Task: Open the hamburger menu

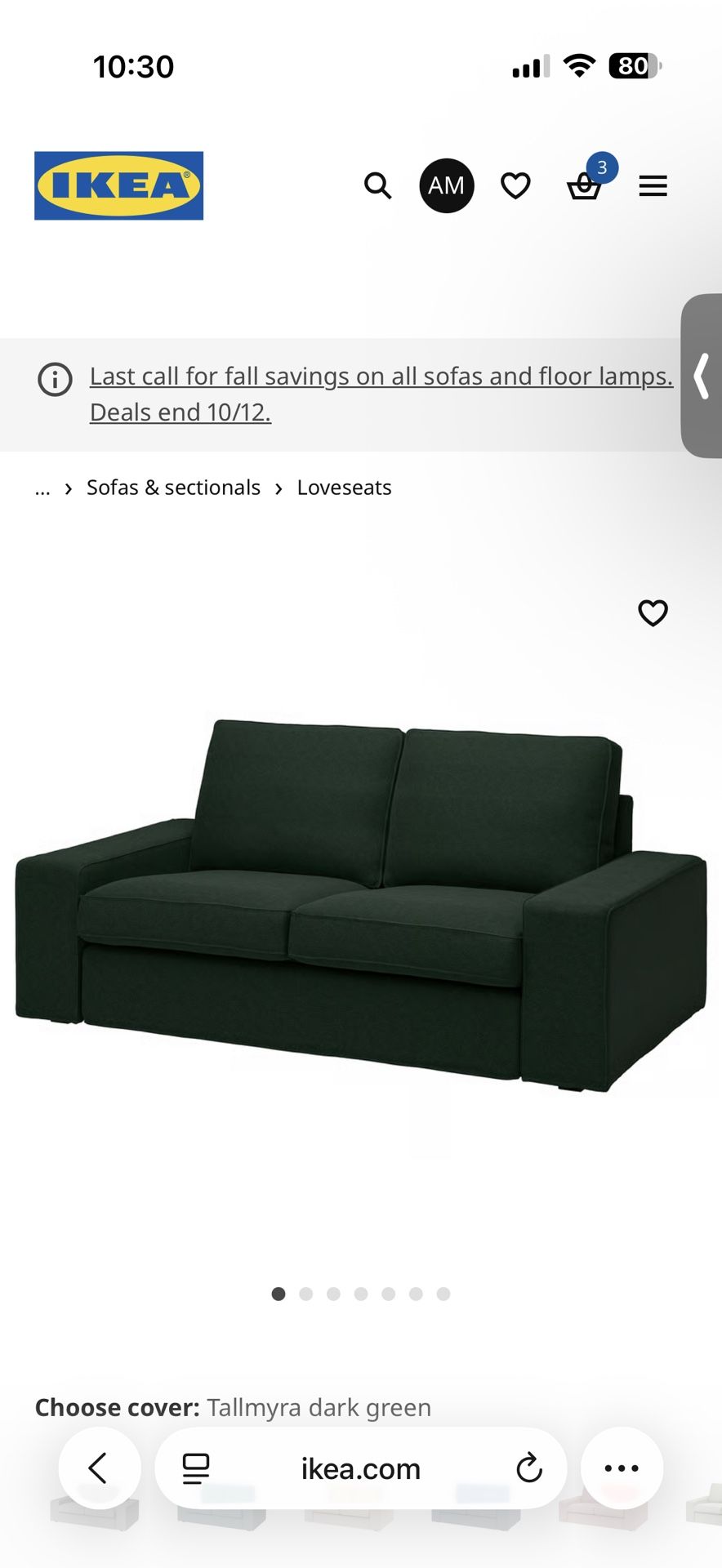Action: [653, 186]
